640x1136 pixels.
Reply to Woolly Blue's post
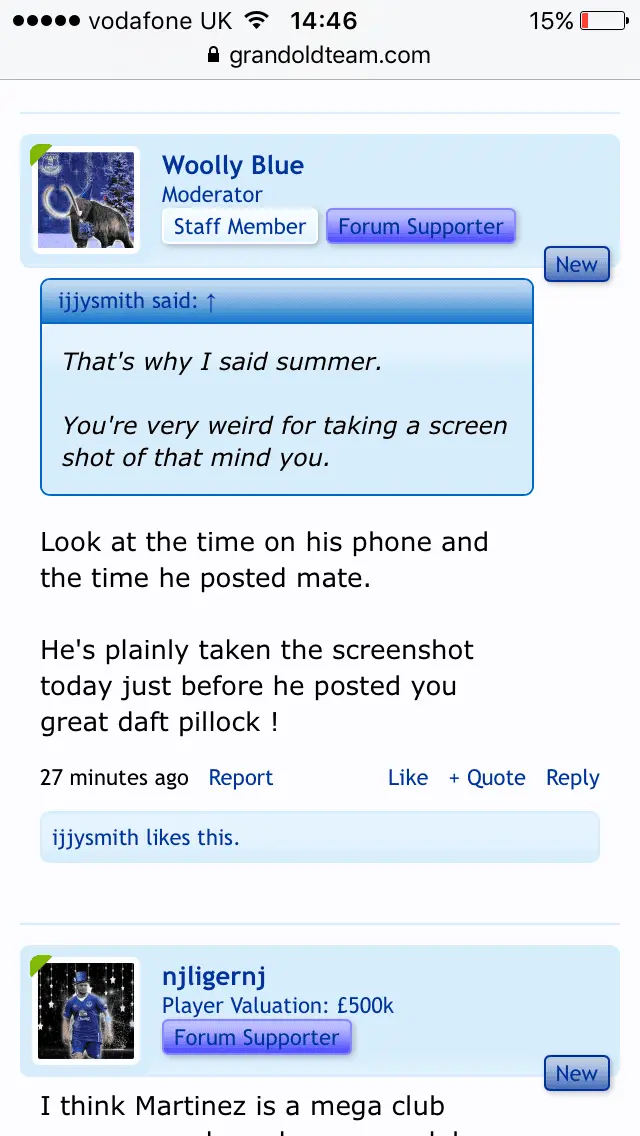coord(572,778)
